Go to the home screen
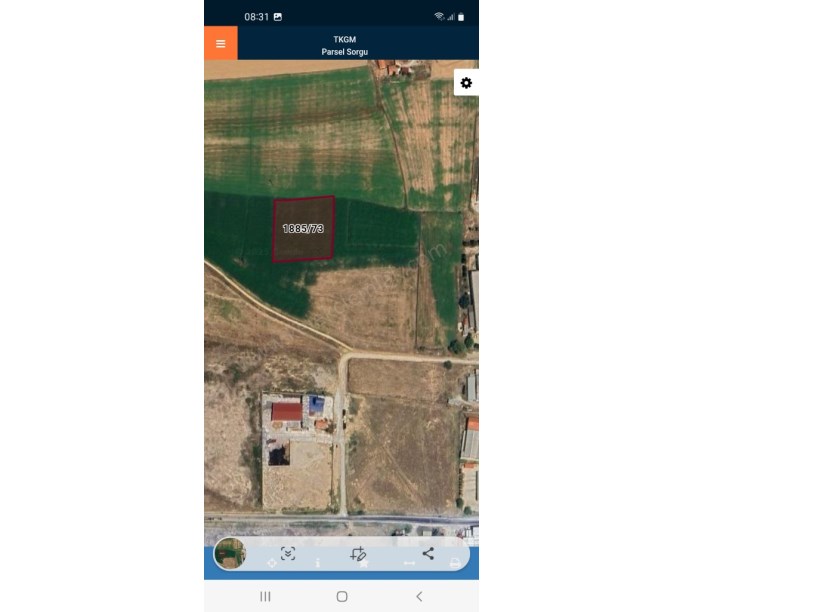Screen dimensions: 816x612 pos(342,596)
